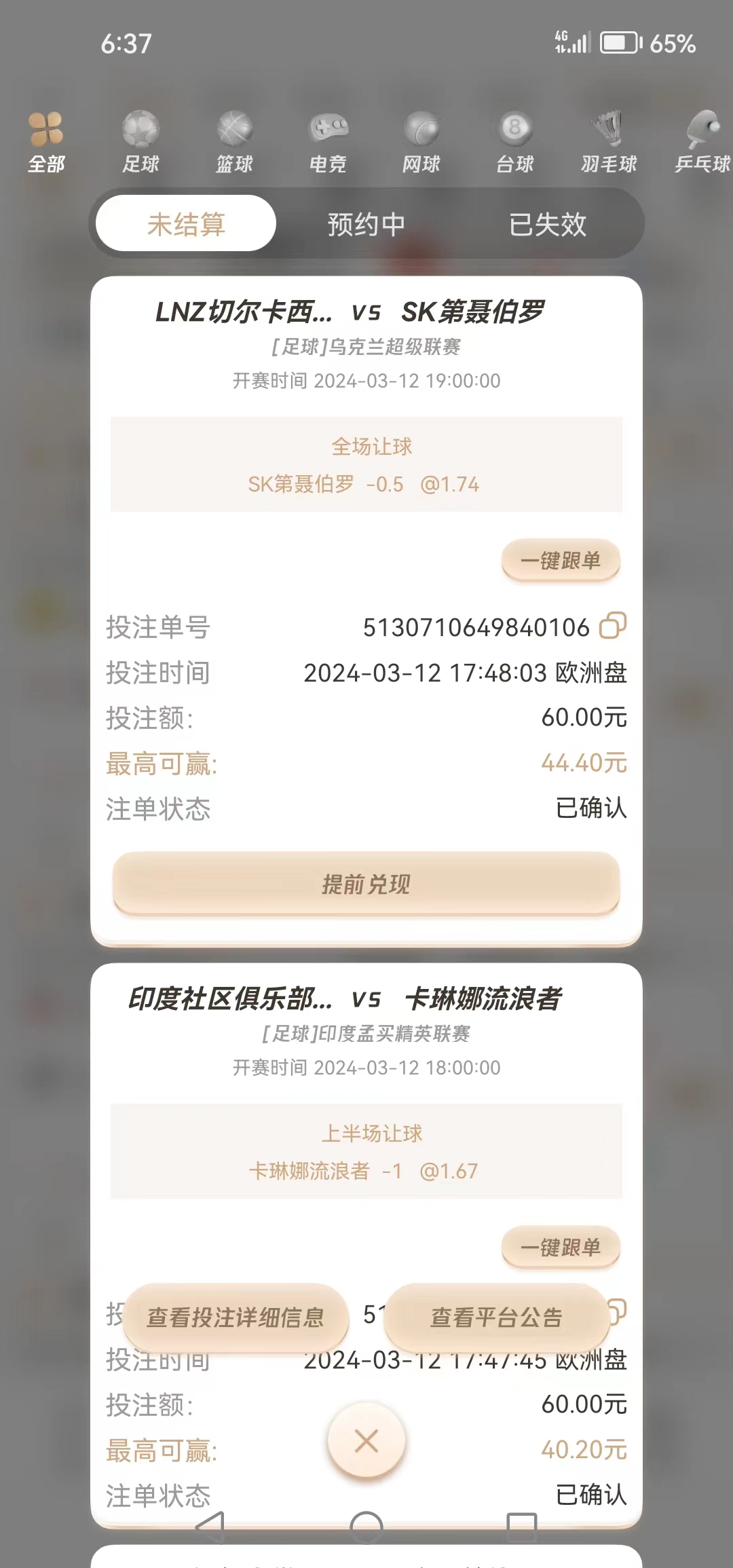Tap 一键跟单 on the SK第聂伯罗 bet

(x=561, y=561)
